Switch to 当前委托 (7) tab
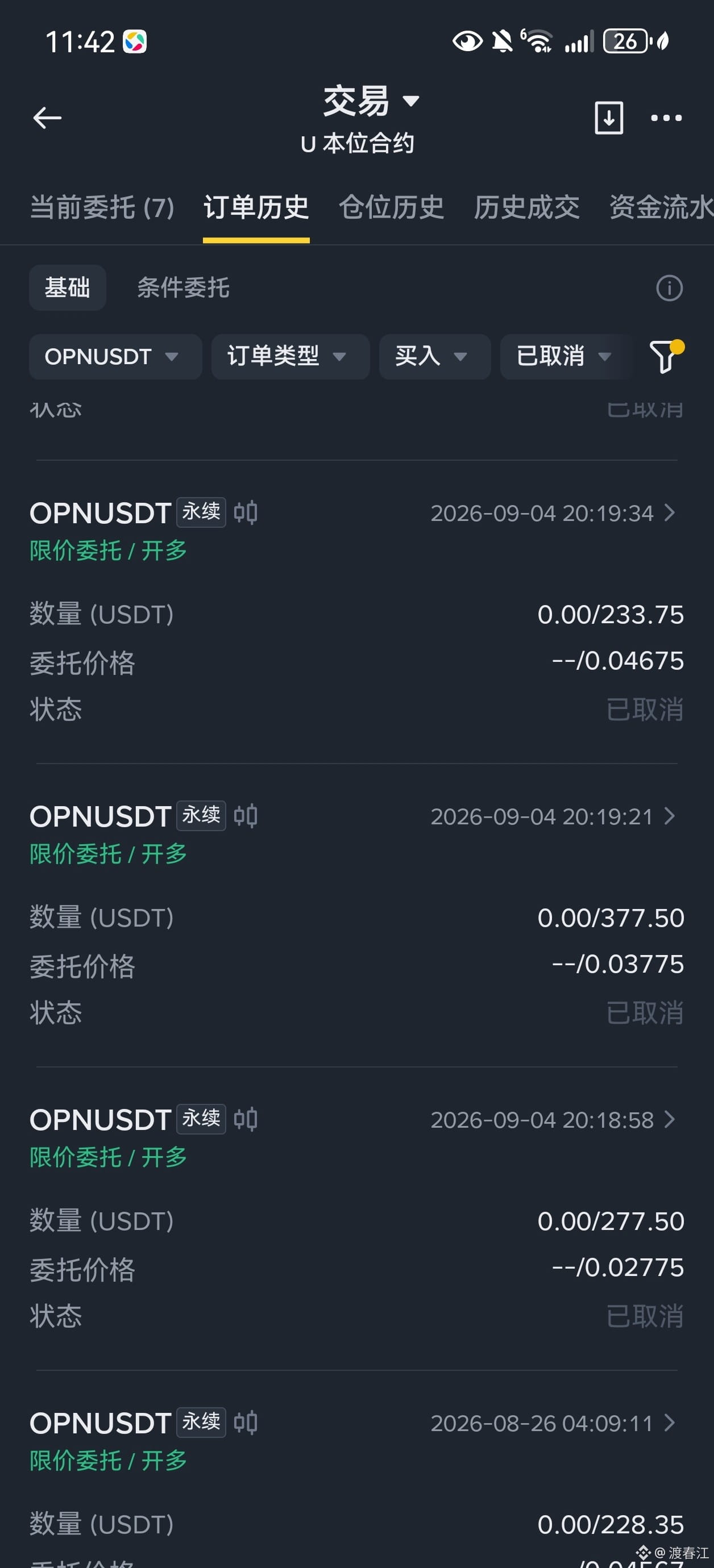The height and width of the screenshot is (1568, 714). click(x=102, y=207)
